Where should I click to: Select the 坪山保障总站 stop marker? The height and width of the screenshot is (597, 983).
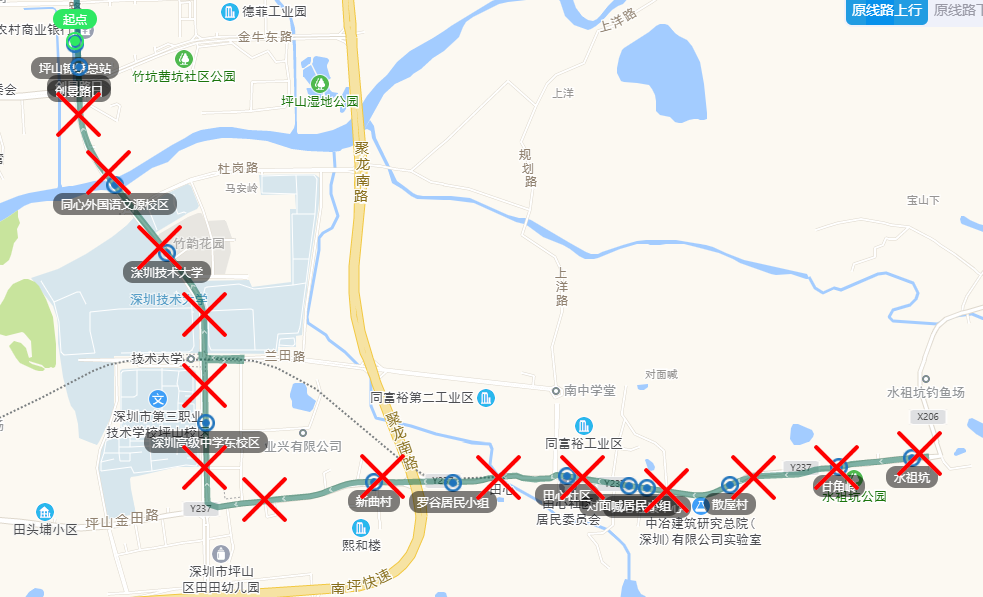76,68
